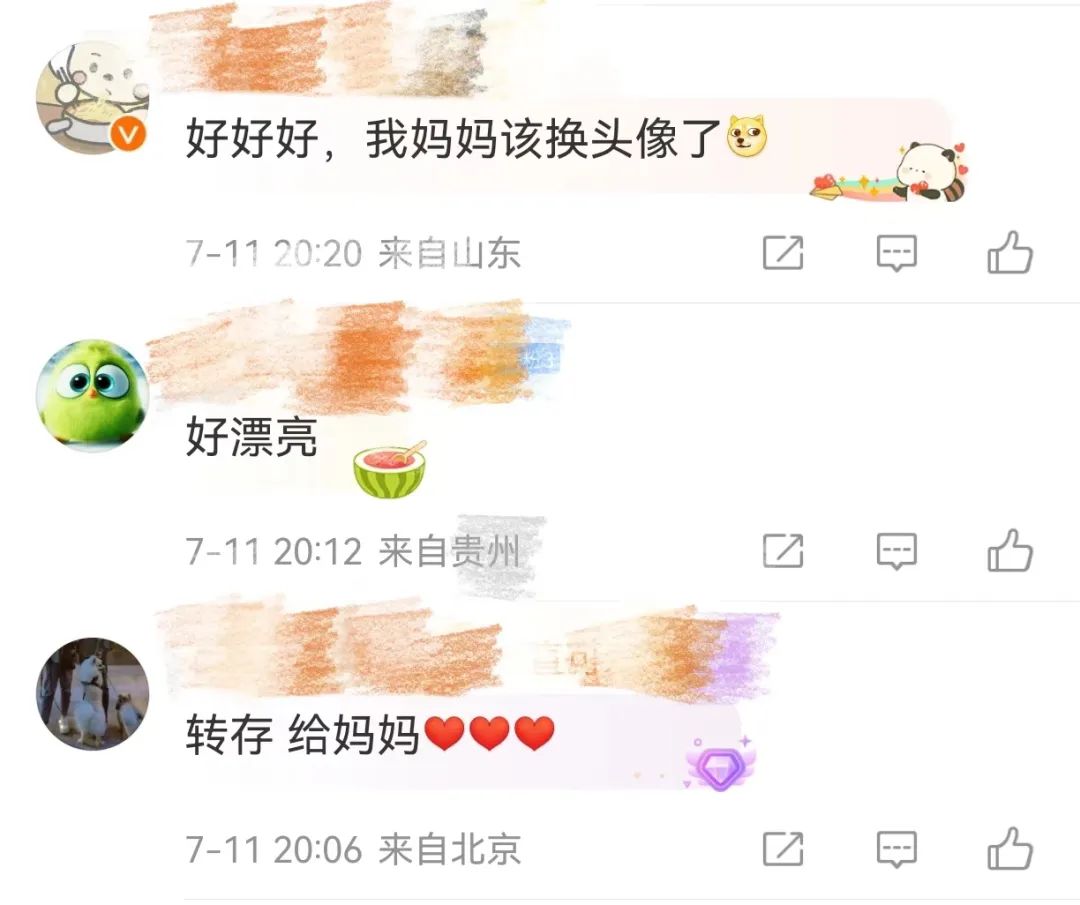Open the dogs avatar's profile
Viewport: 1080px width, 905px height.
[x=92, y=693]
